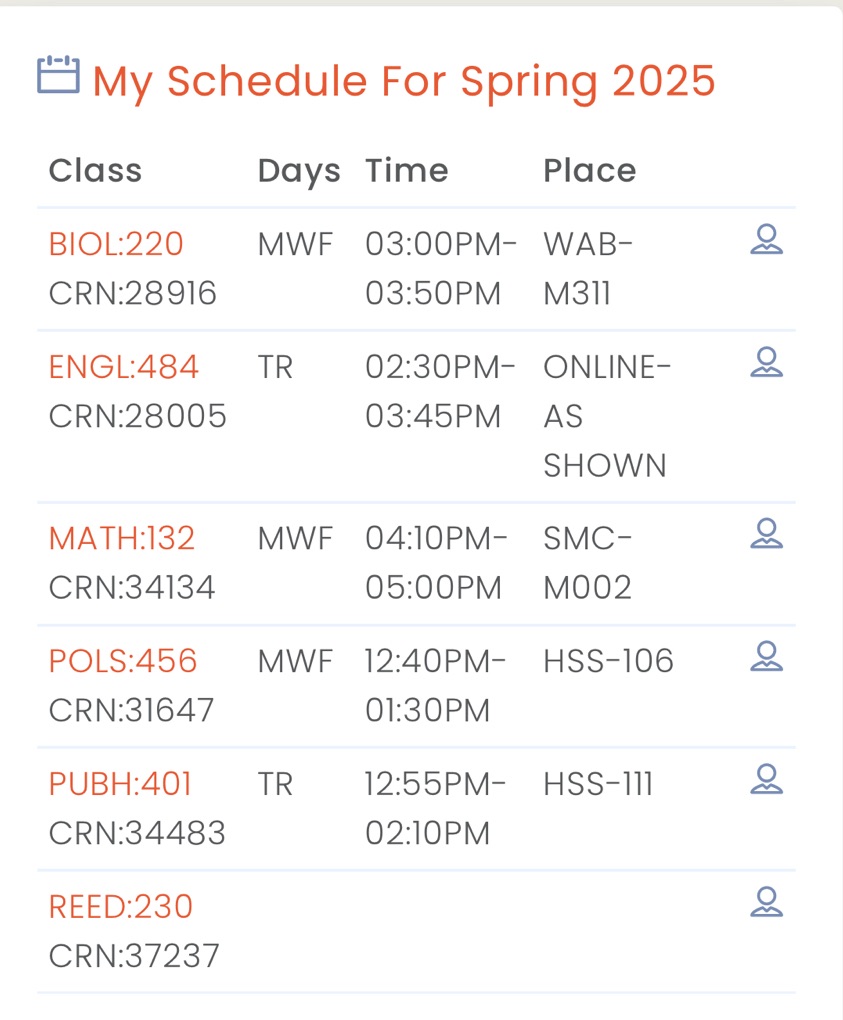View instructor info for ENGL:484
Image resolution: width=843 pixels, height=1020 pixels.
[x=766, y=362]
